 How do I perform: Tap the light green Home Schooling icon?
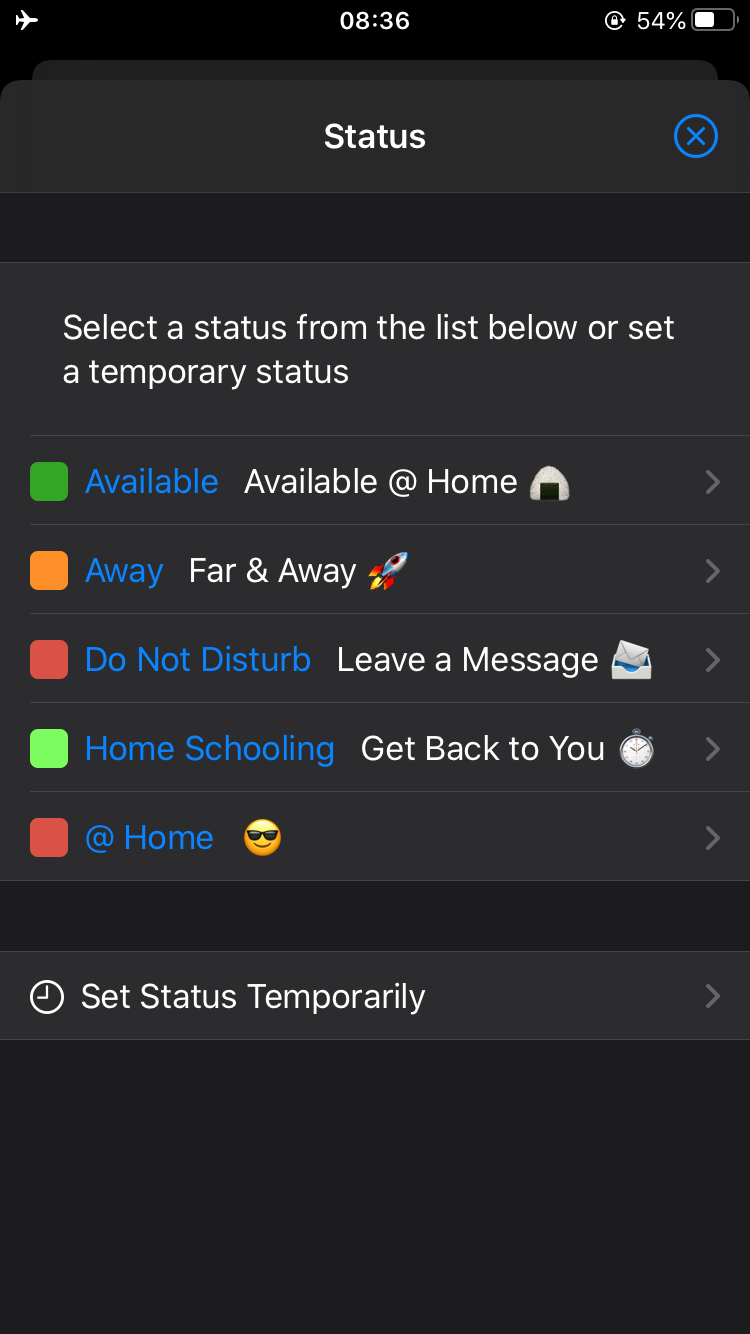pos(48,749)
